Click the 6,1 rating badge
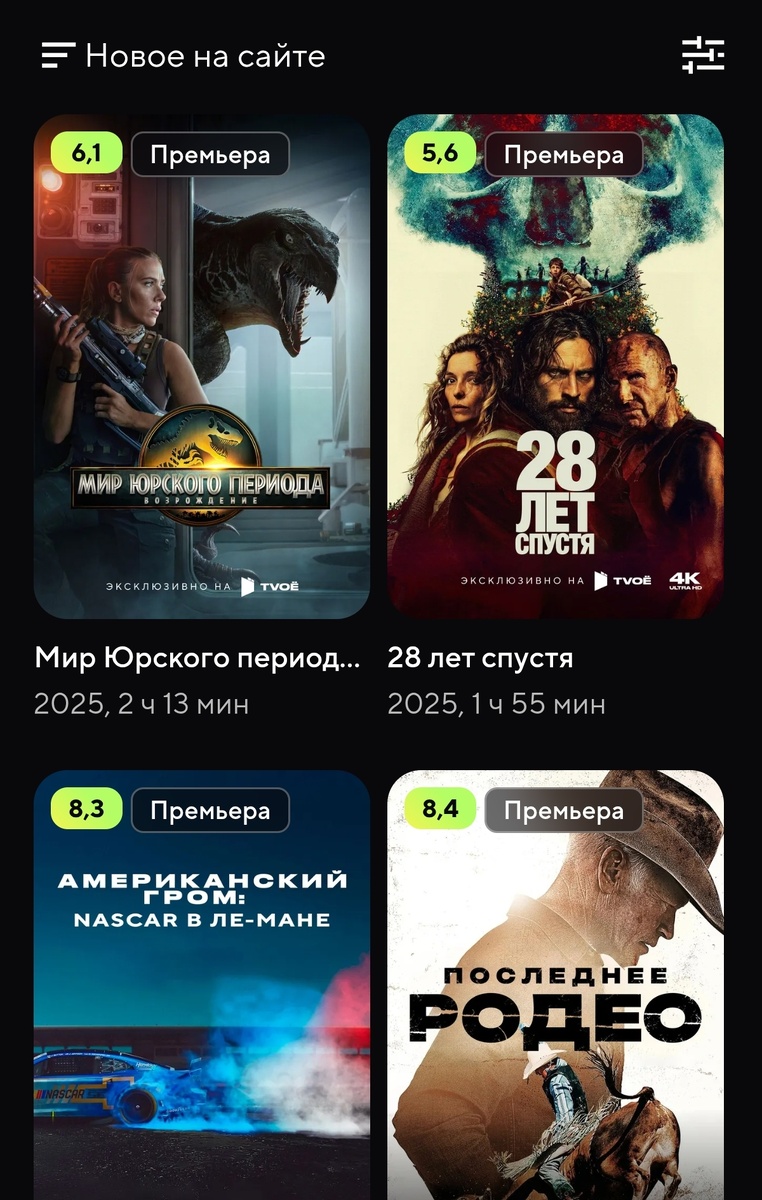Viewport: 762px width, 1200px height. pyautogui.click(x=86, y=154)
